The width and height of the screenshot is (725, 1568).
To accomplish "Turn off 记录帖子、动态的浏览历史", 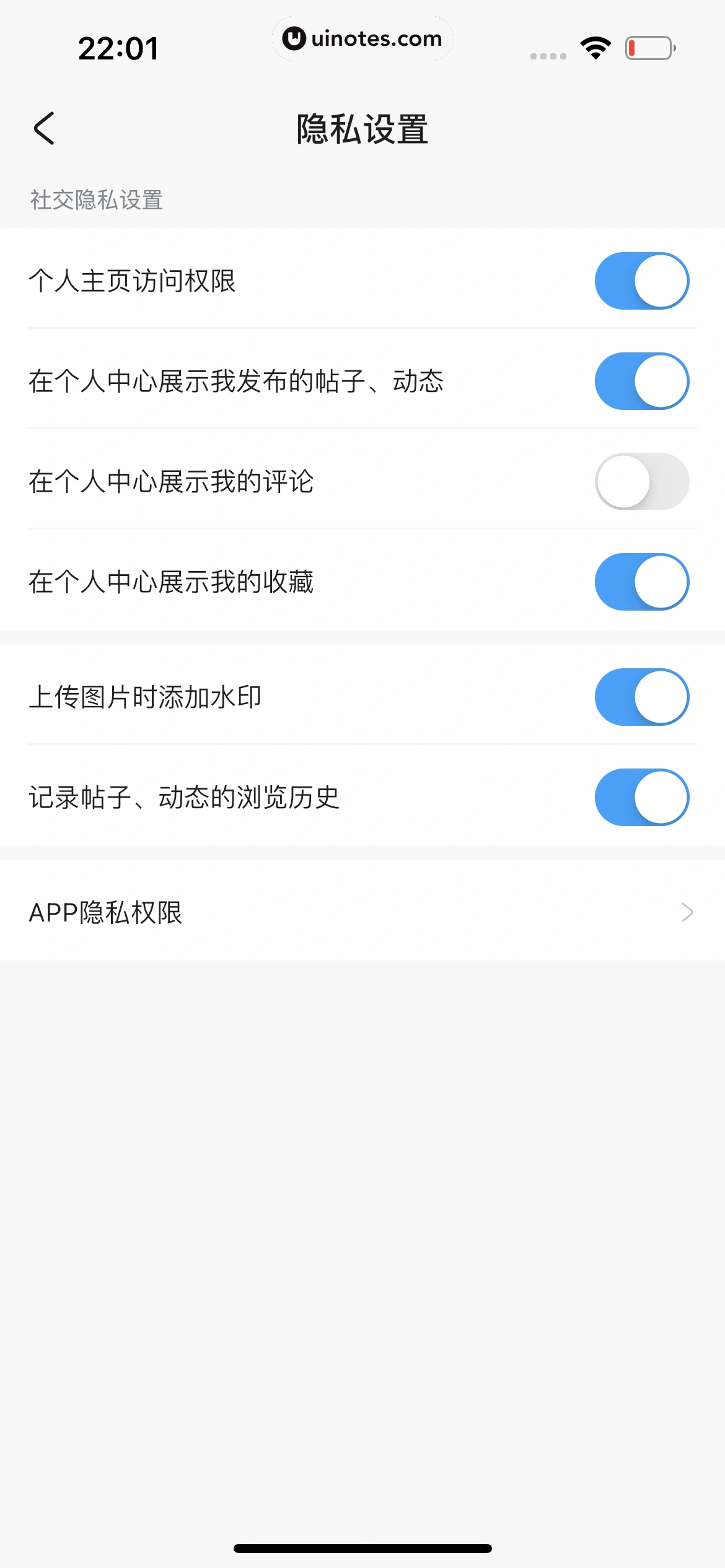I will (x=641, y=798).
